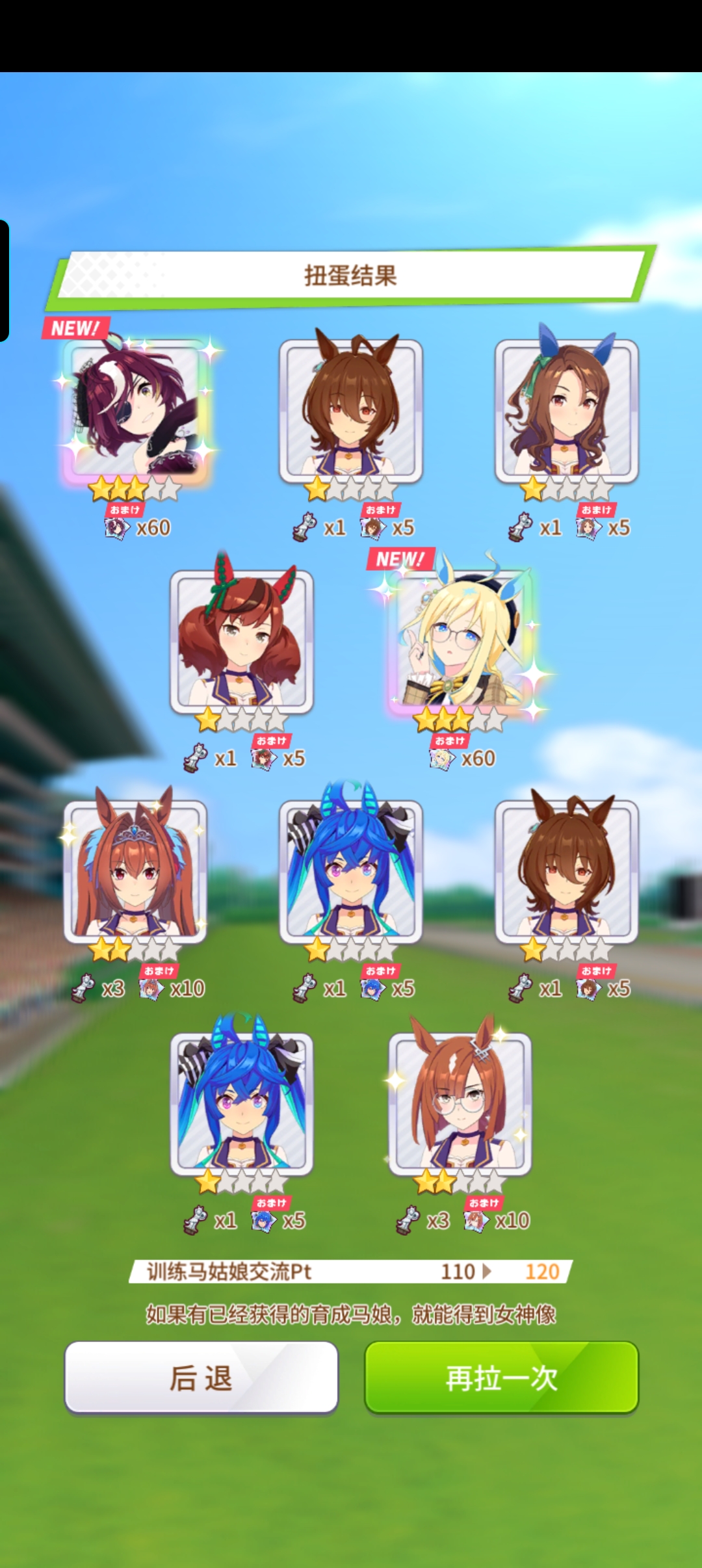Pull the gacha again with 再拉一次

[501, 1378]
